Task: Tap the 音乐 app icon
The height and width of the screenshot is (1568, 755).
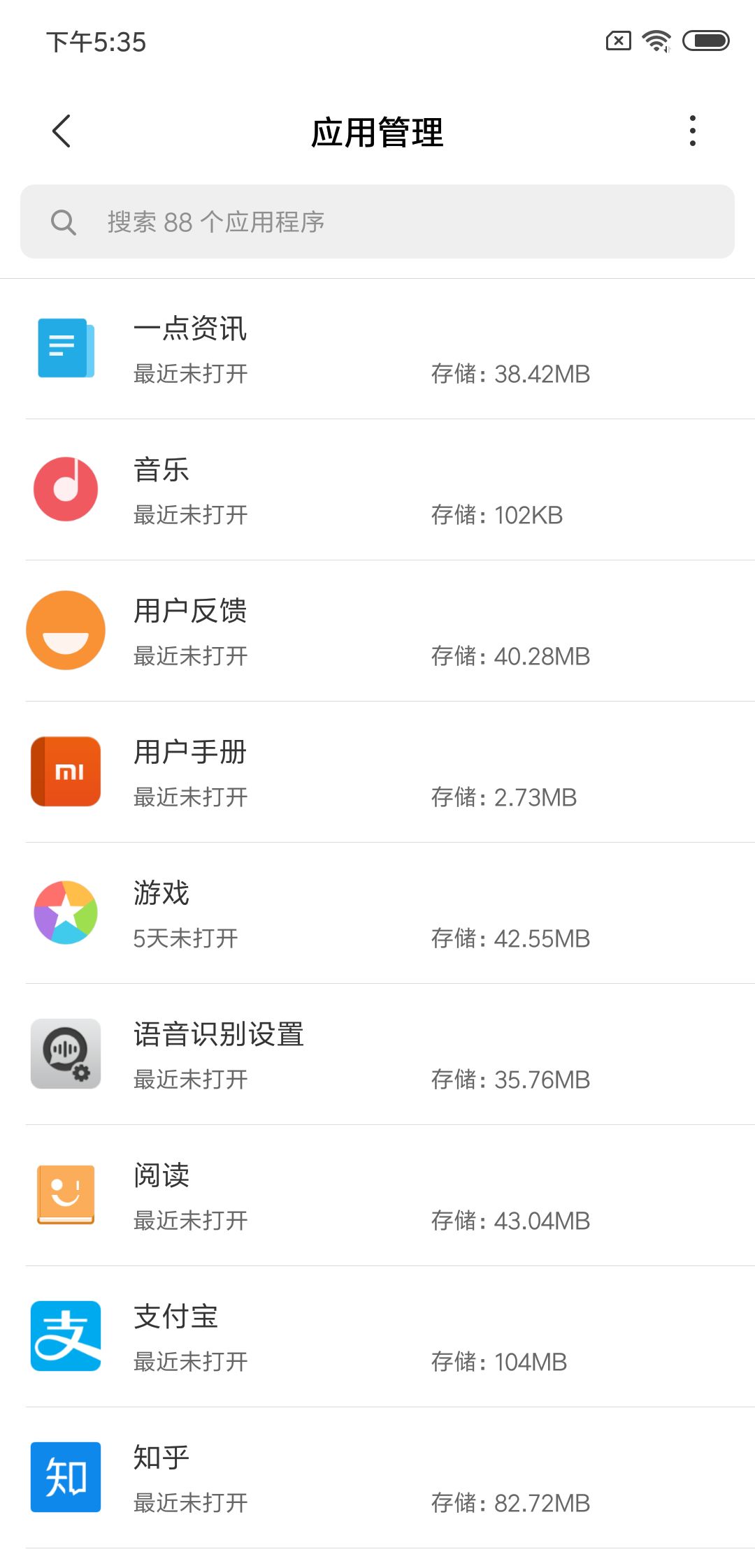Action: 65,489
